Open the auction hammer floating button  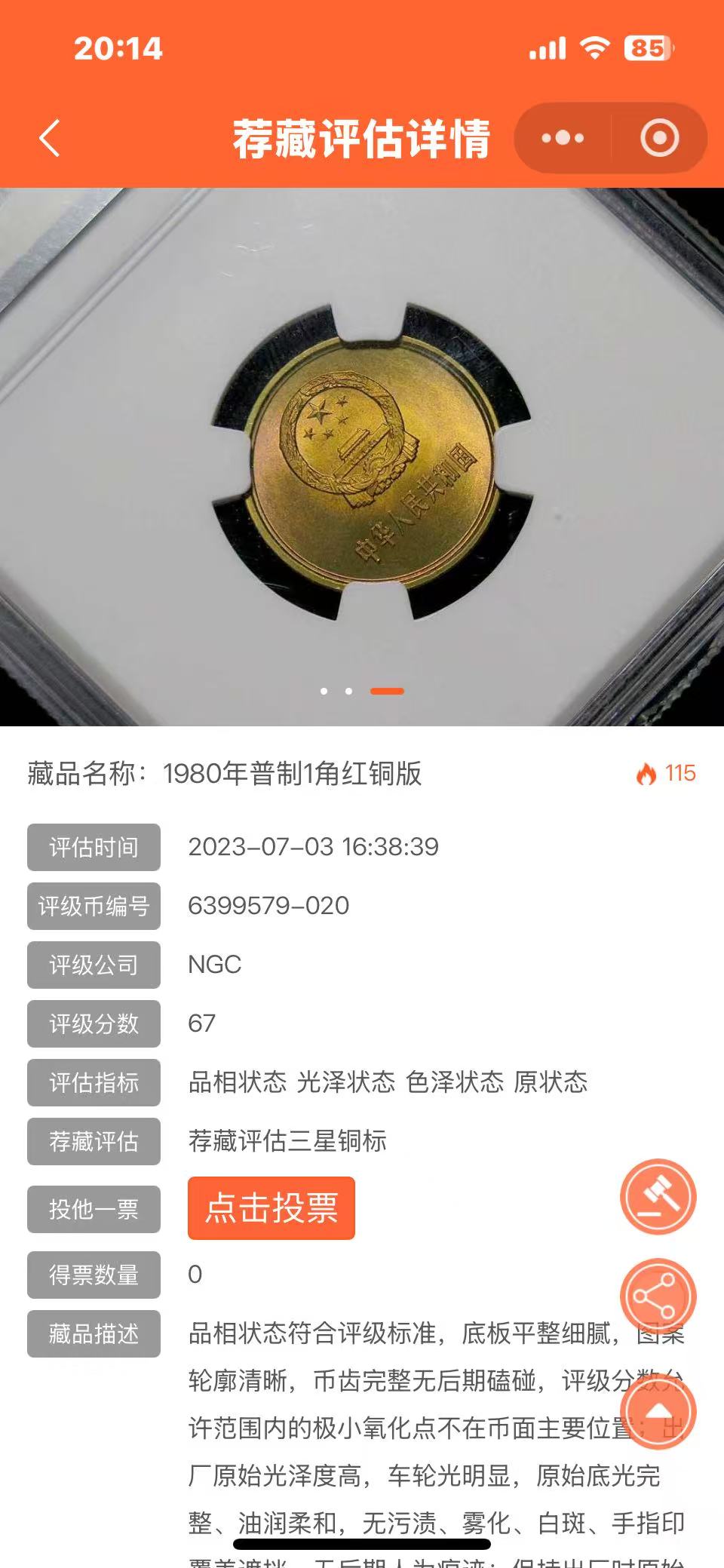(658, 1197)
